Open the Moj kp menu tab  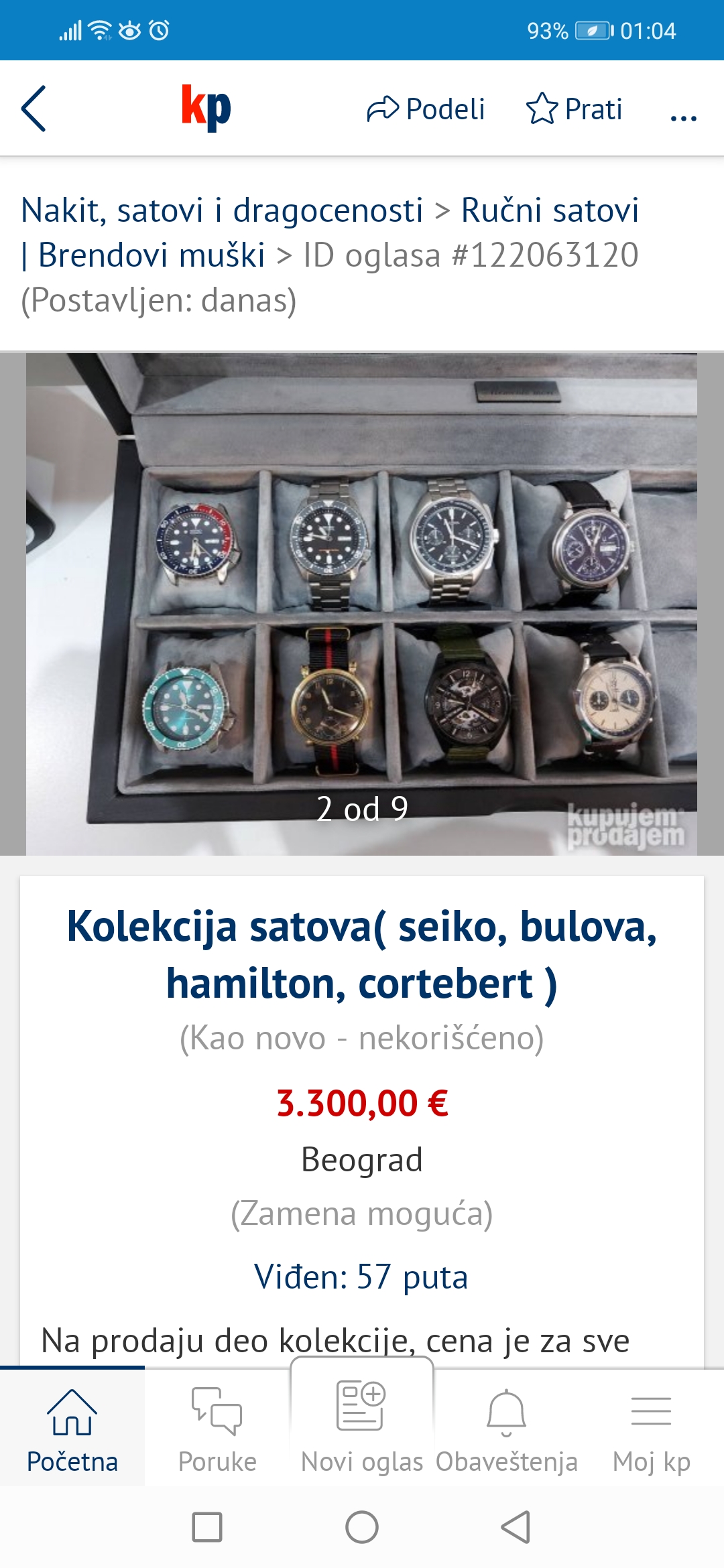pyautogui.click(x=651, y=1427)
